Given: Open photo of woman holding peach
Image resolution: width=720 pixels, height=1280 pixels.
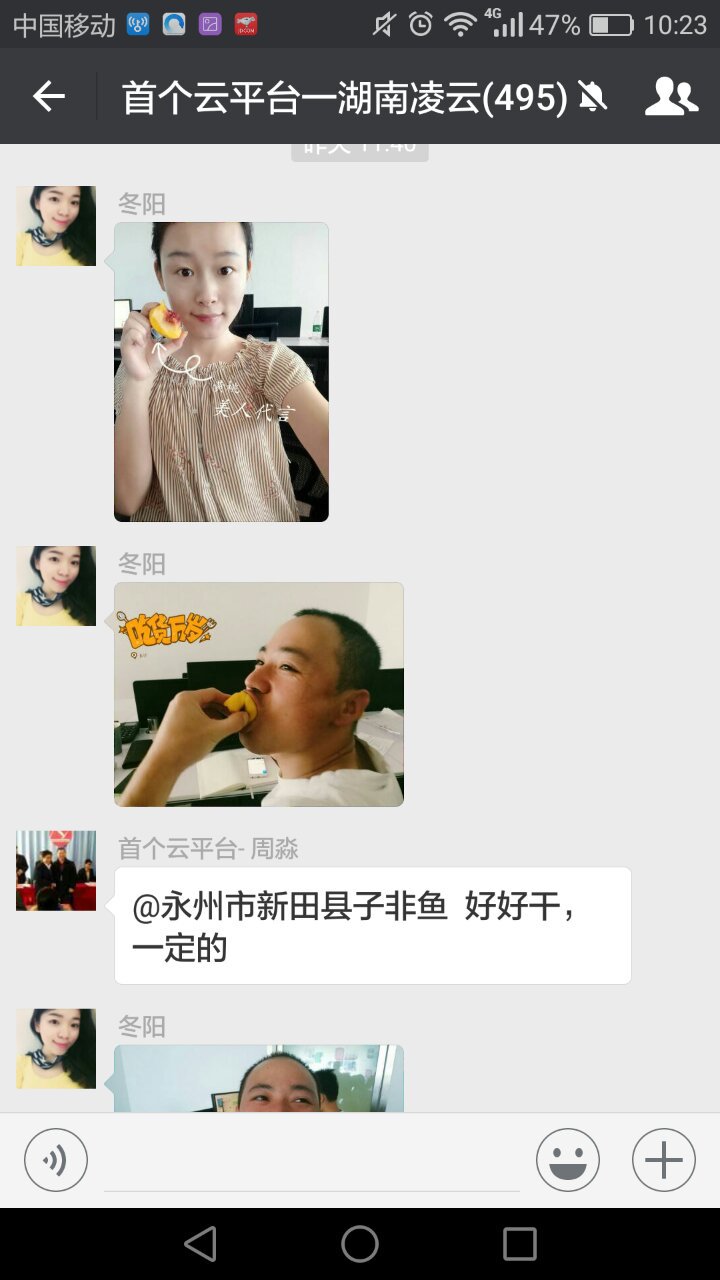Looking at the screenshot, I should pyautogui.click(x=221, y=372).
